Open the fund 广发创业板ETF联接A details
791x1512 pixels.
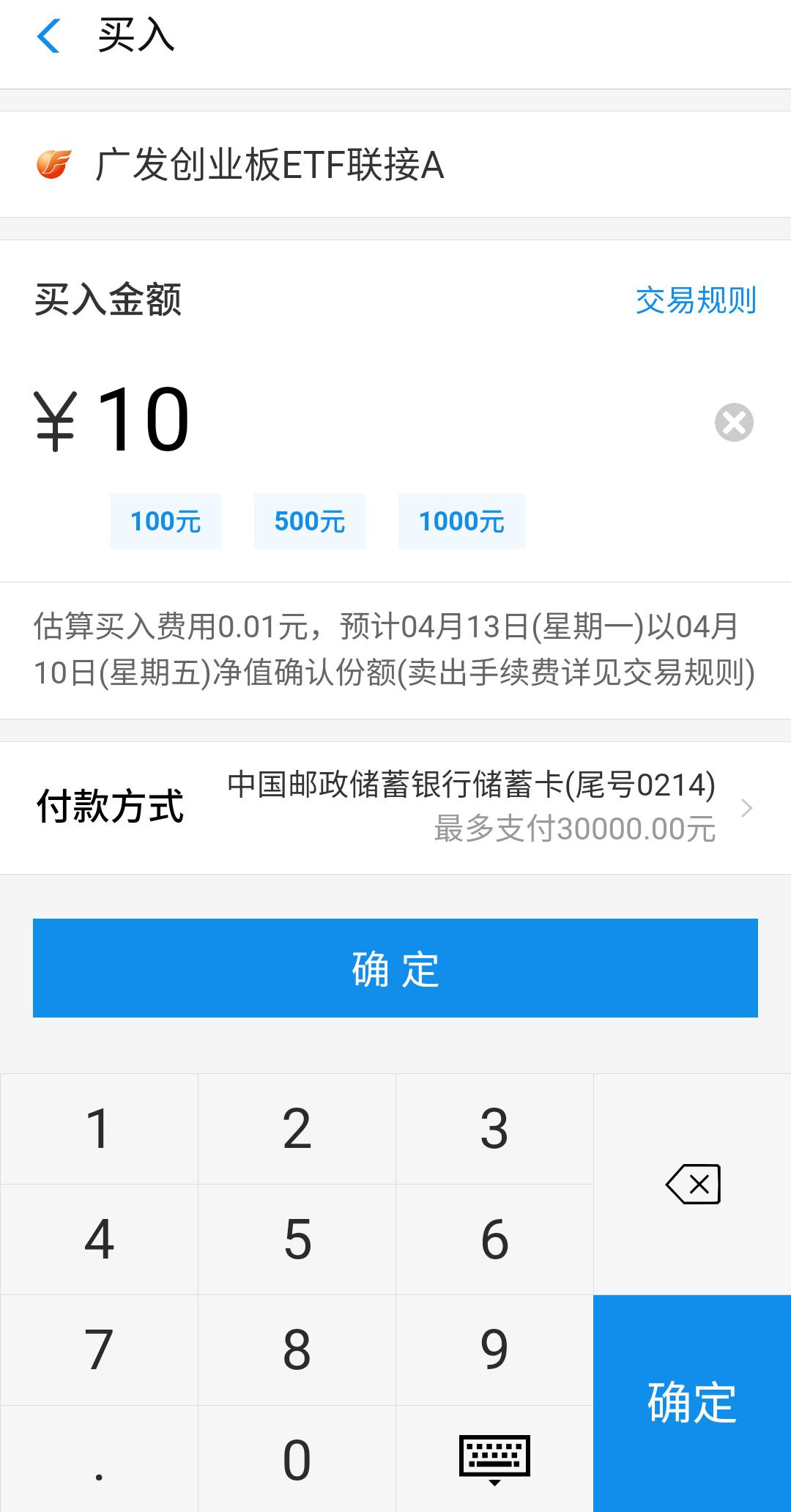click(x=269, y=164)
